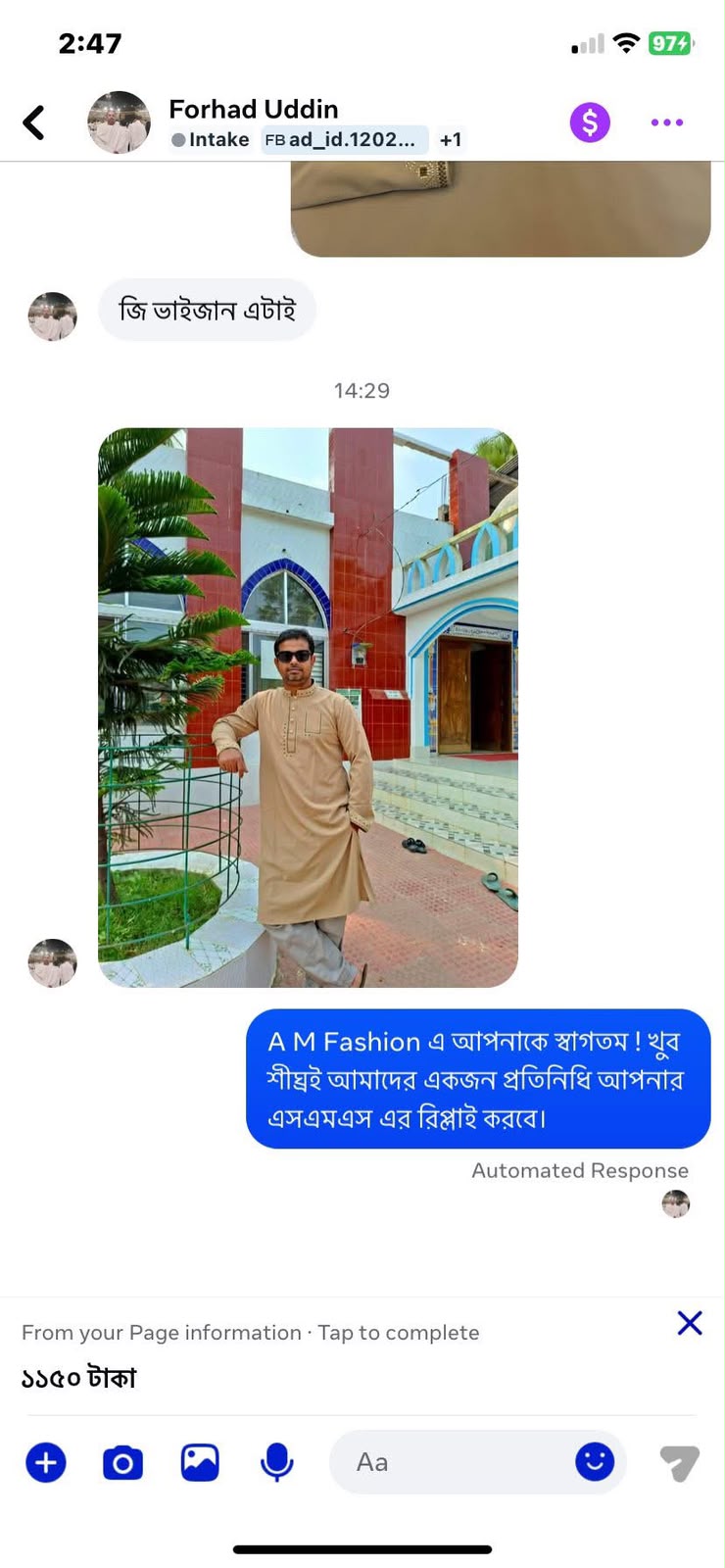Open the photo of the man in a panjabi
This screenshot has width=725, height=1568.
308,707
